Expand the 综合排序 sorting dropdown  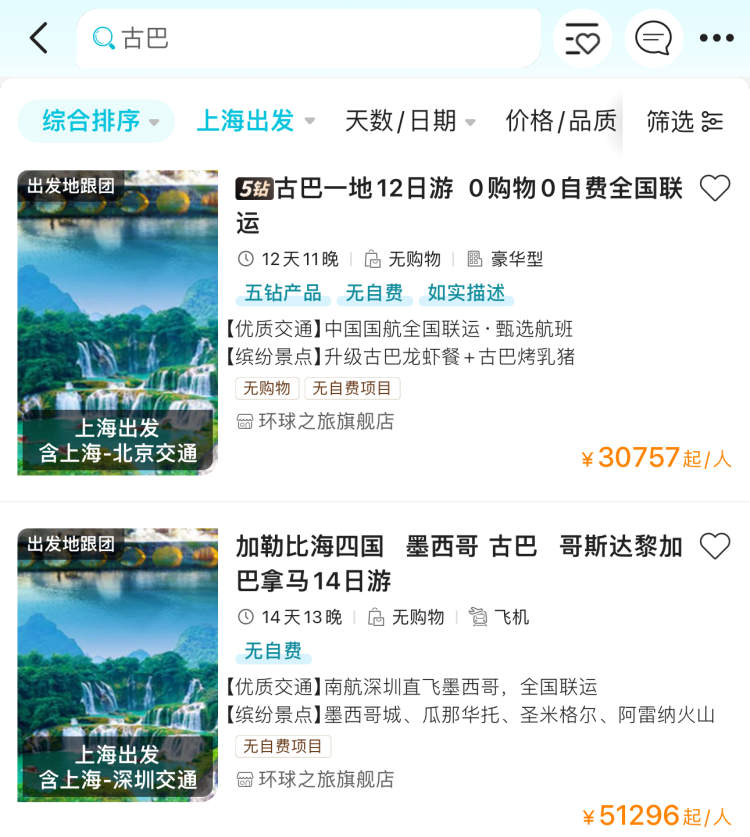99,121
